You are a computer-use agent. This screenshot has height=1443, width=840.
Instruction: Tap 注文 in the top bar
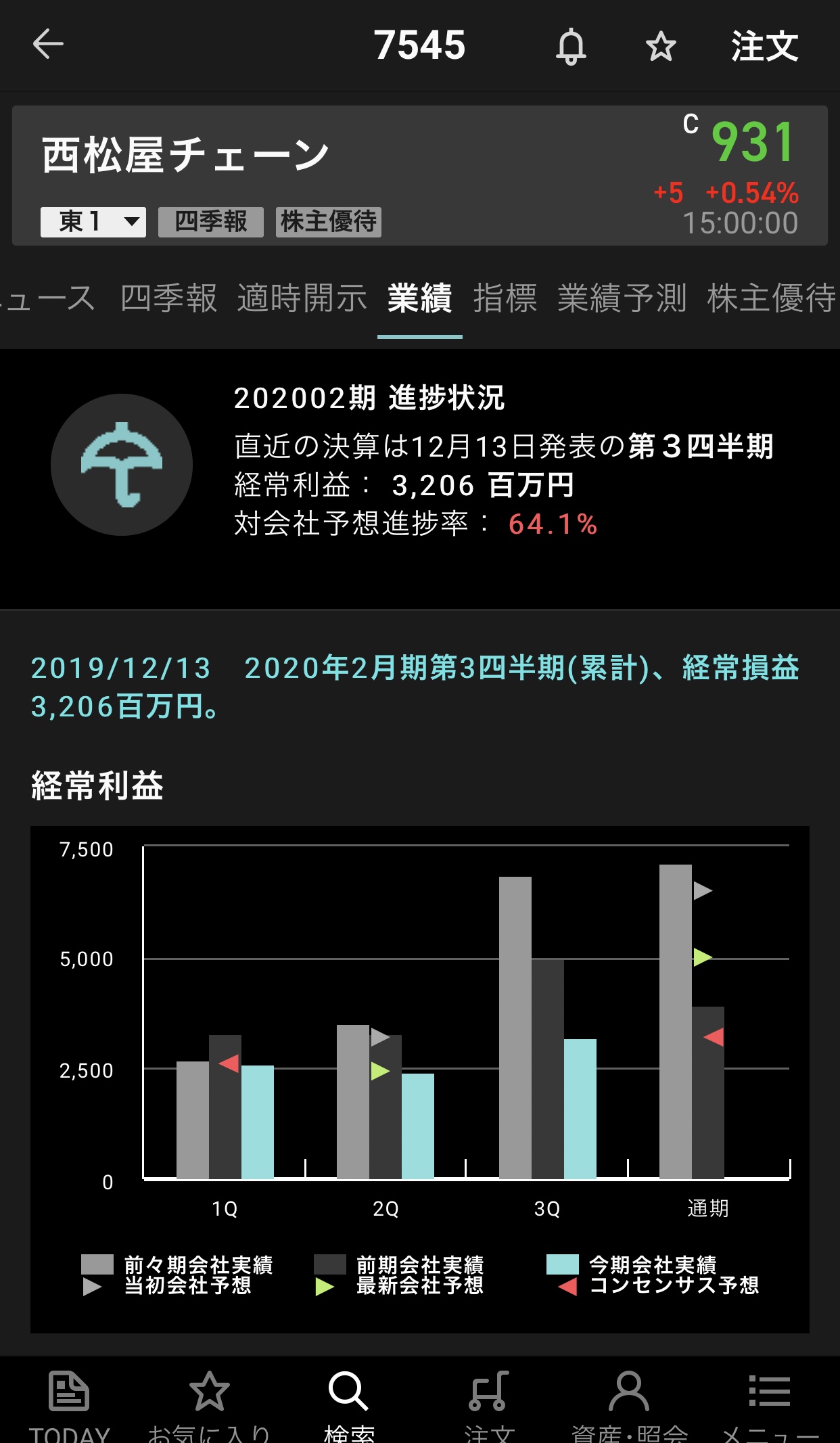pos(764,46)
